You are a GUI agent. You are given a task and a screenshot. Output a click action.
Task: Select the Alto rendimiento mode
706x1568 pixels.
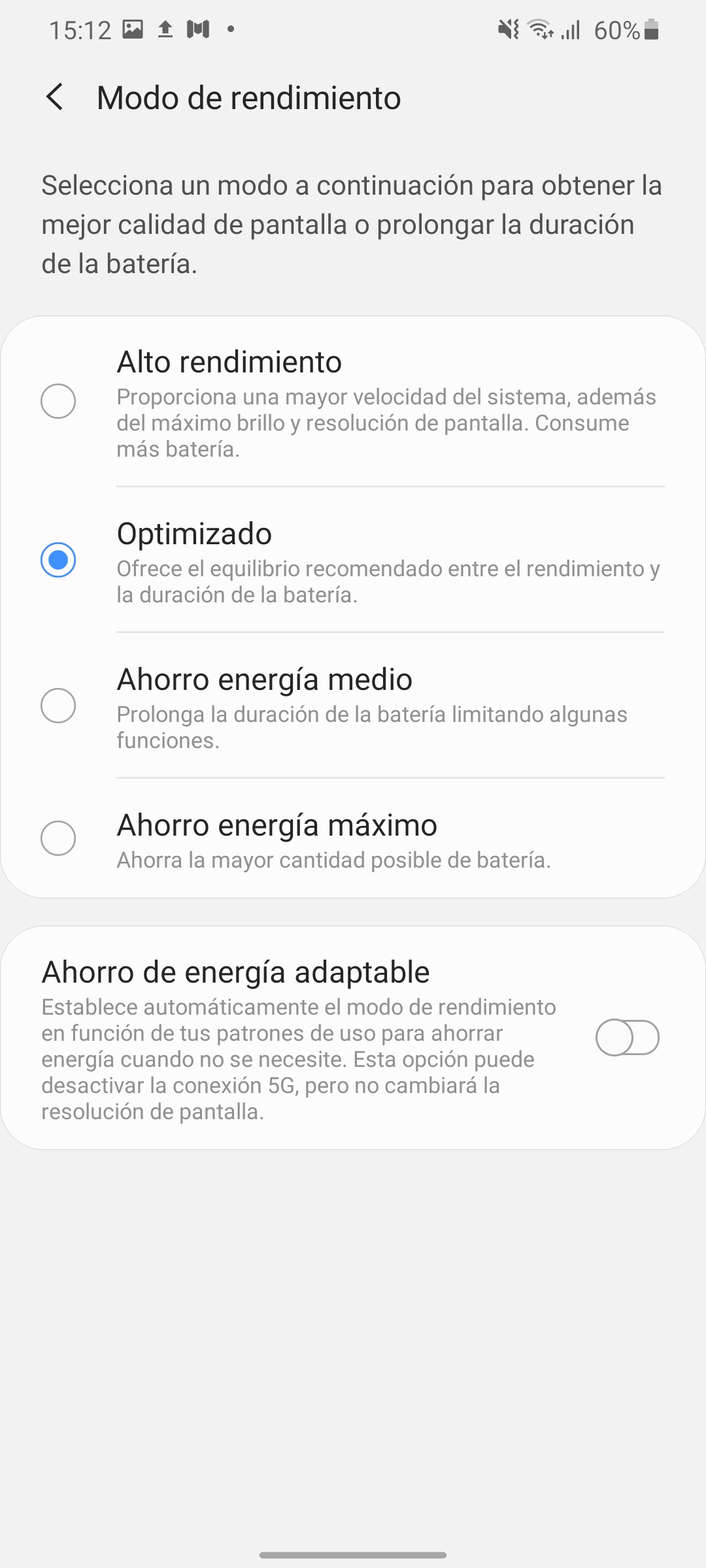(353, 402)
